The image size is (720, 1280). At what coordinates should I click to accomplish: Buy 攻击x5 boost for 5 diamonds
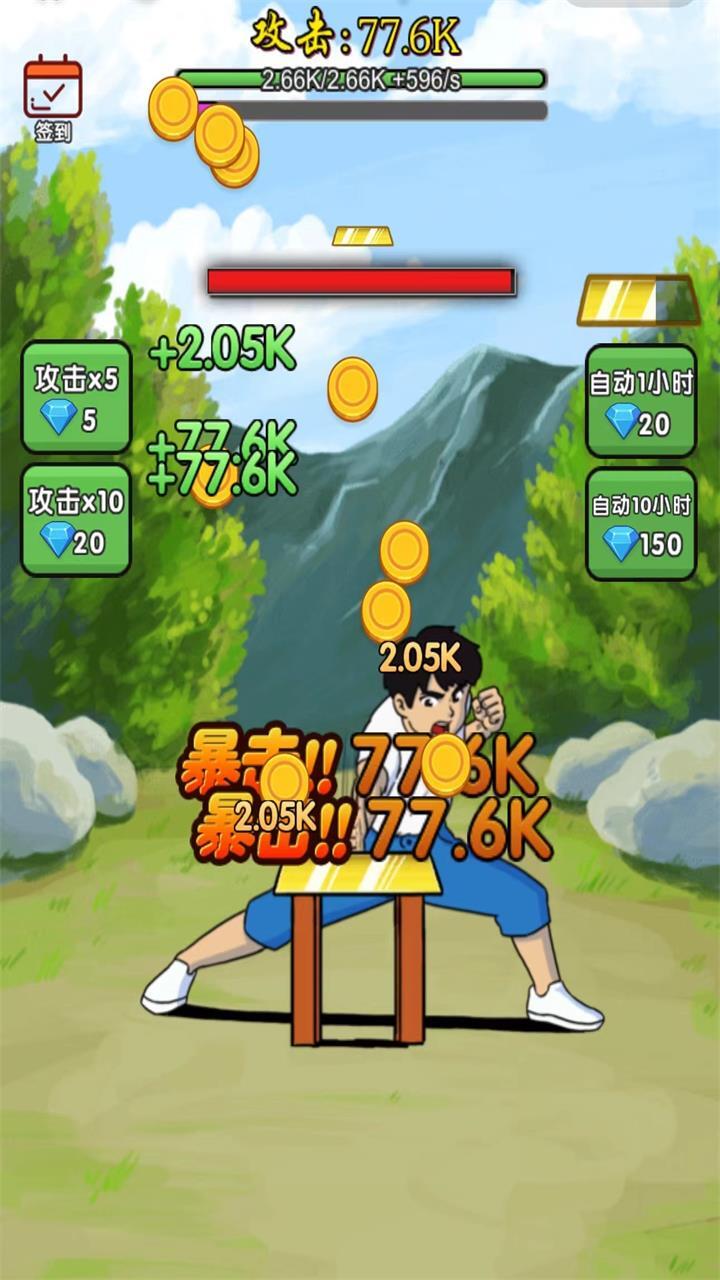76,397
